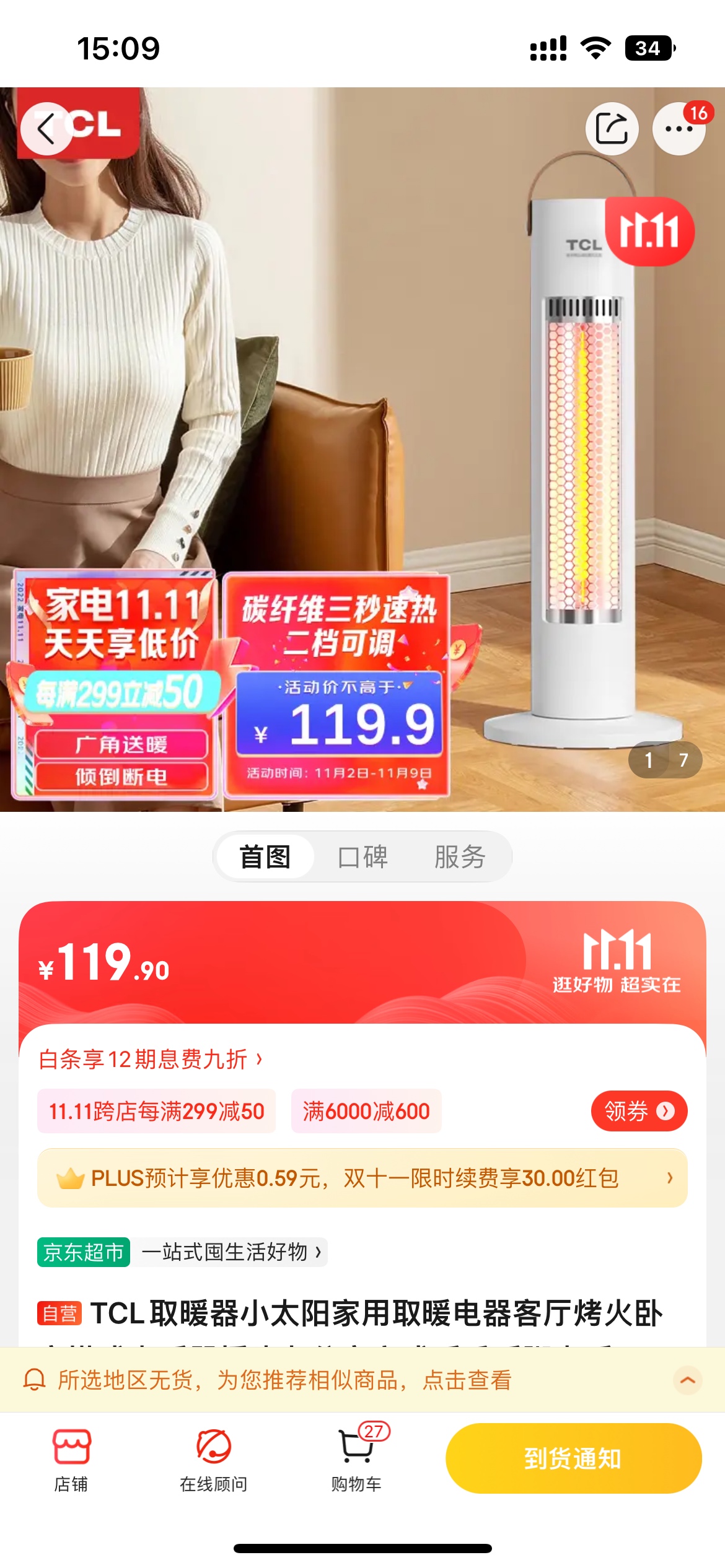The image size is (725, 1568).
Task: Open the 11.11跨店每满299减50 promotion tag
Action: tap(156, 1111)
